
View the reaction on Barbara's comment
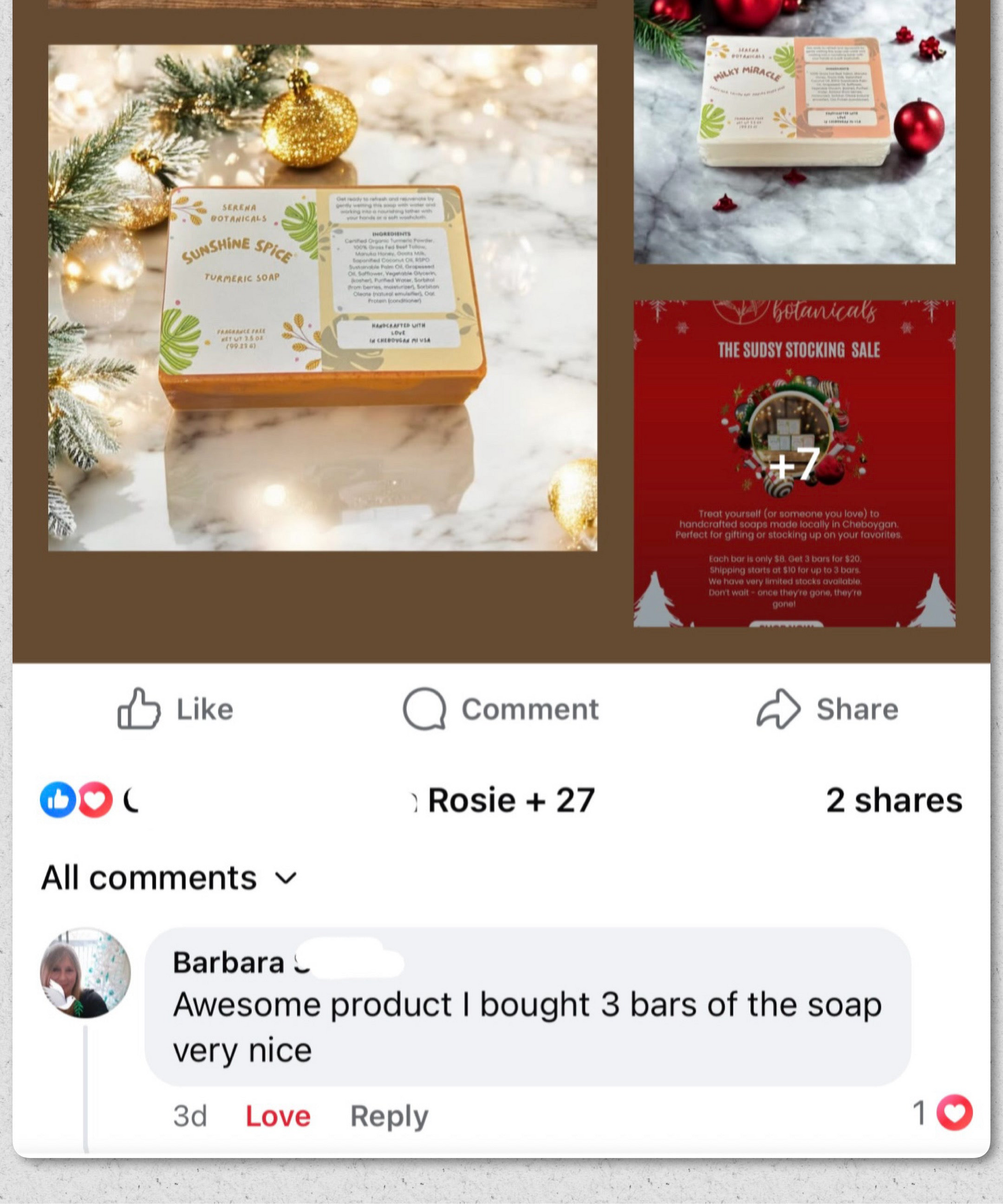click(943, 1113)
